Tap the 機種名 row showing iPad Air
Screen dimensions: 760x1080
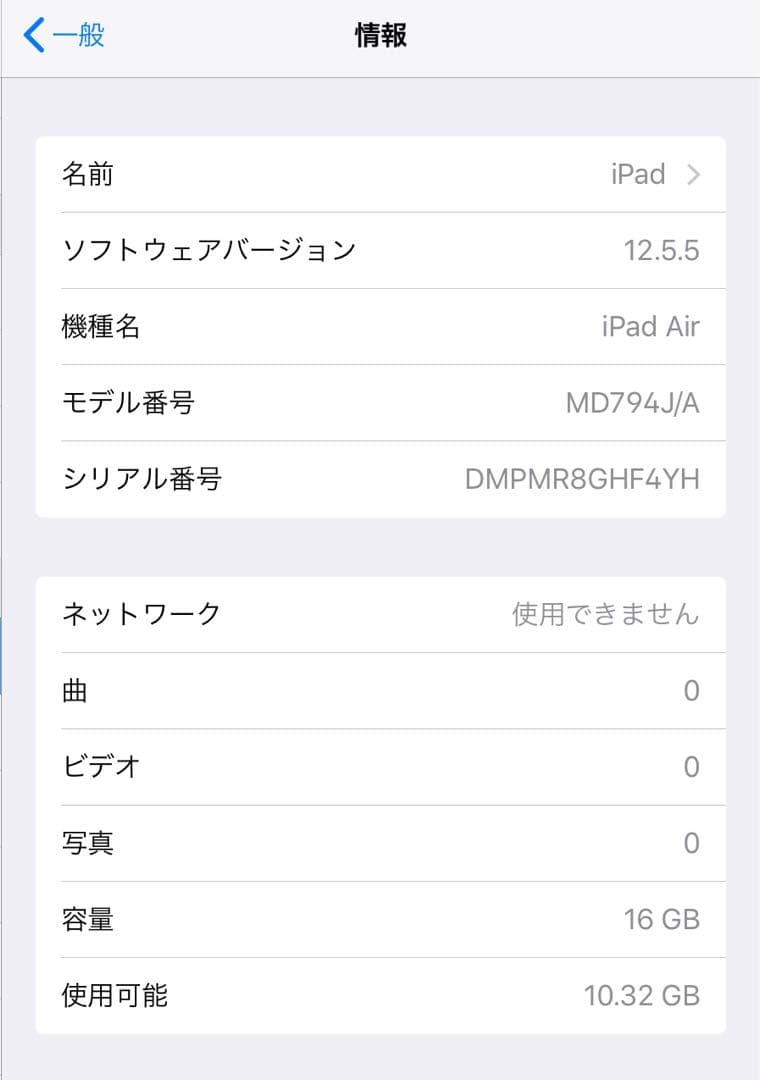(x=380, y=327)
